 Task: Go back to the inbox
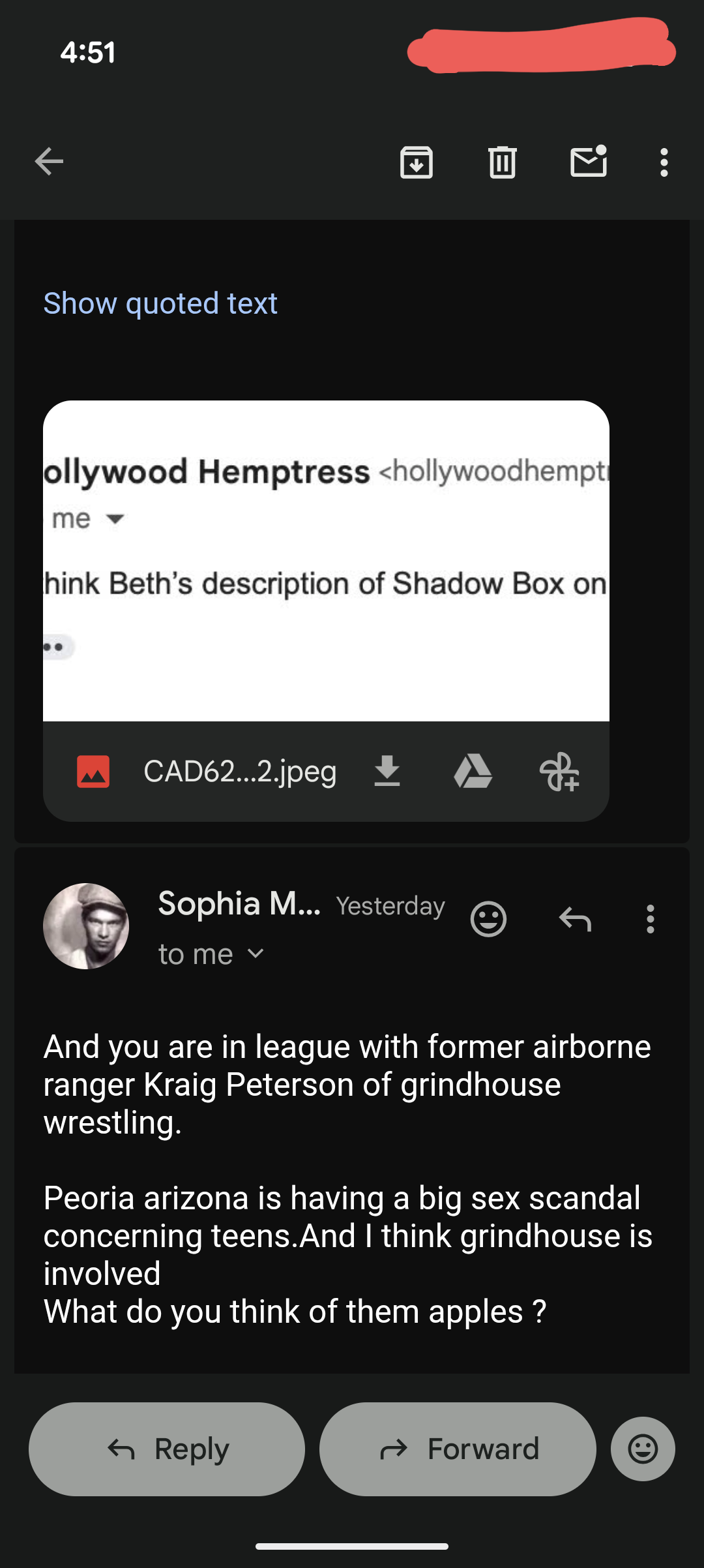coord(49,162)
